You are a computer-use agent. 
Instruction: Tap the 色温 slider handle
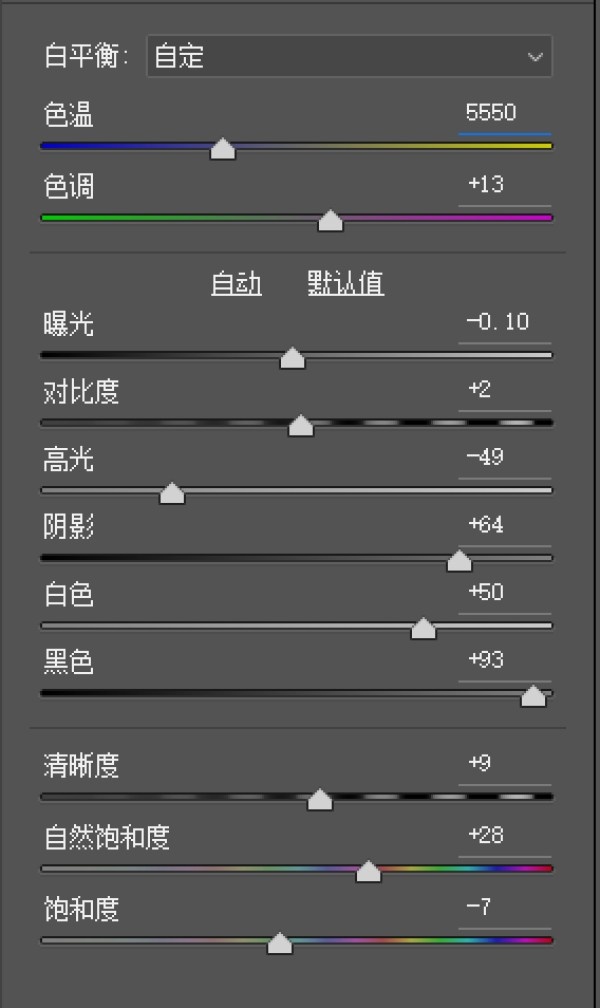coord(223,150)
